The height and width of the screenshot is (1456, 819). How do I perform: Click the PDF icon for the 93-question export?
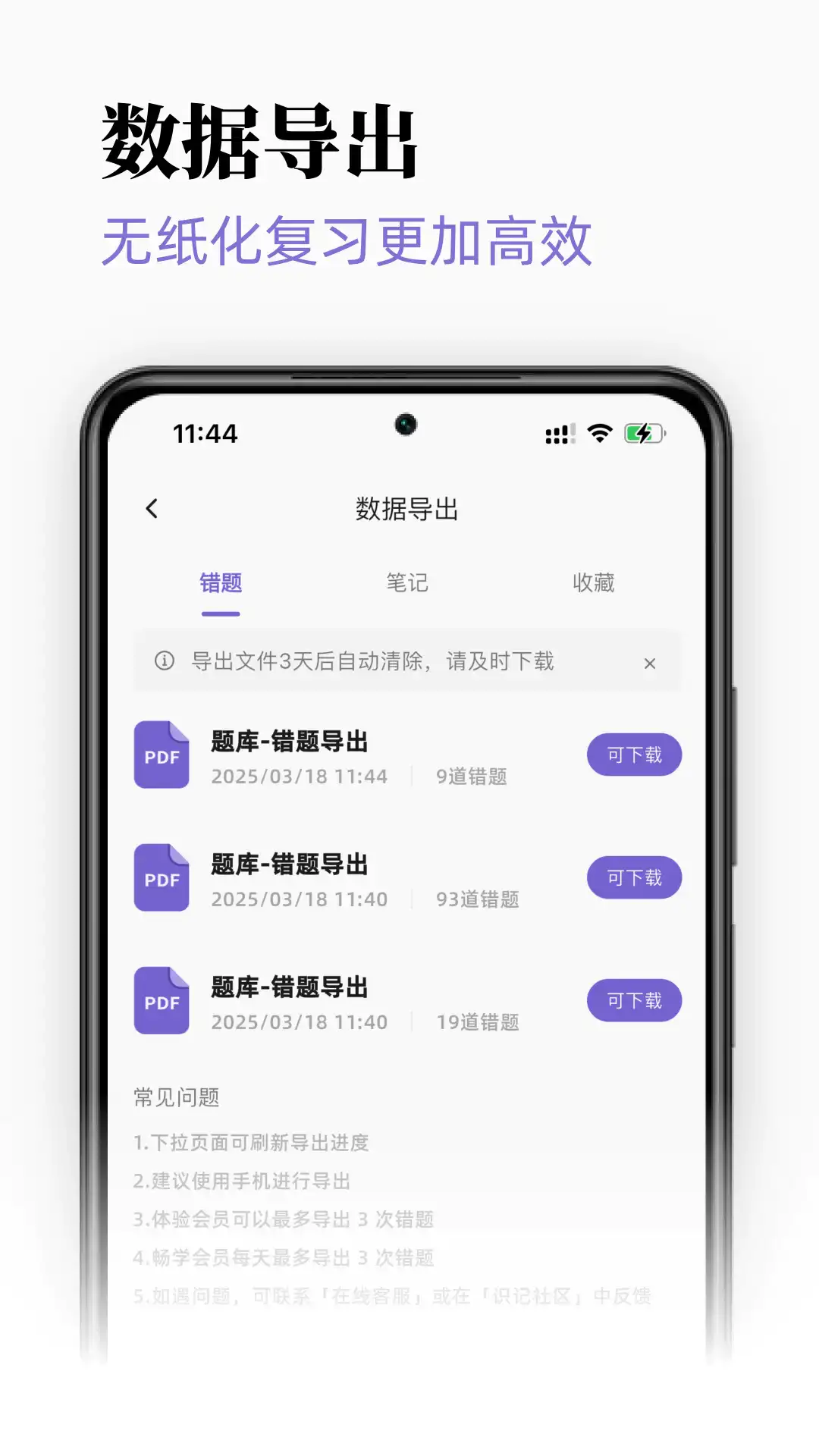(160, 878)
